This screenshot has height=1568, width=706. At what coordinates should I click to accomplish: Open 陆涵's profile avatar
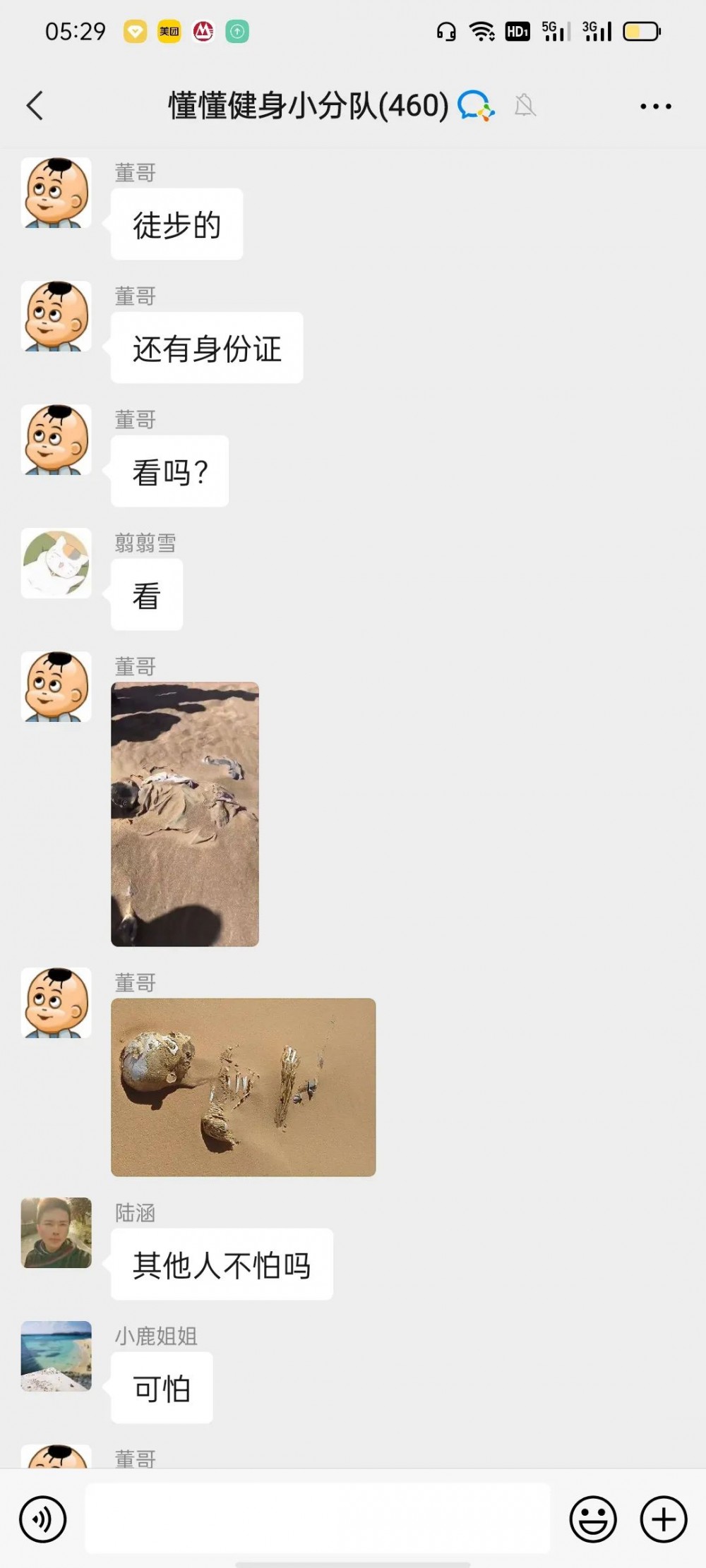56,1232
